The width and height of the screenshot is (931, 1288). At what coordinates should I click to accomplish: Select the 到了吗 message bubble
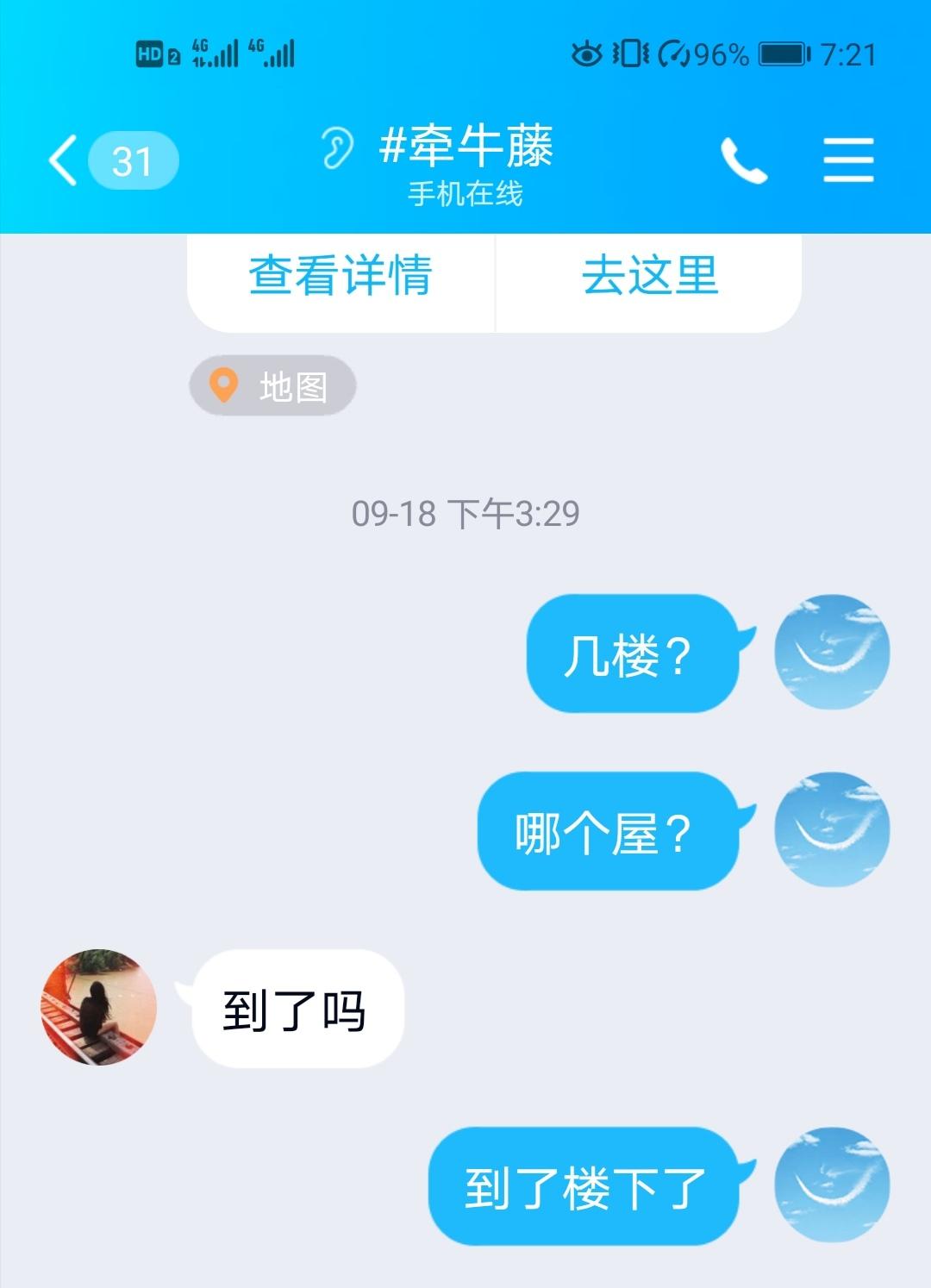(x=297, y=1009)
